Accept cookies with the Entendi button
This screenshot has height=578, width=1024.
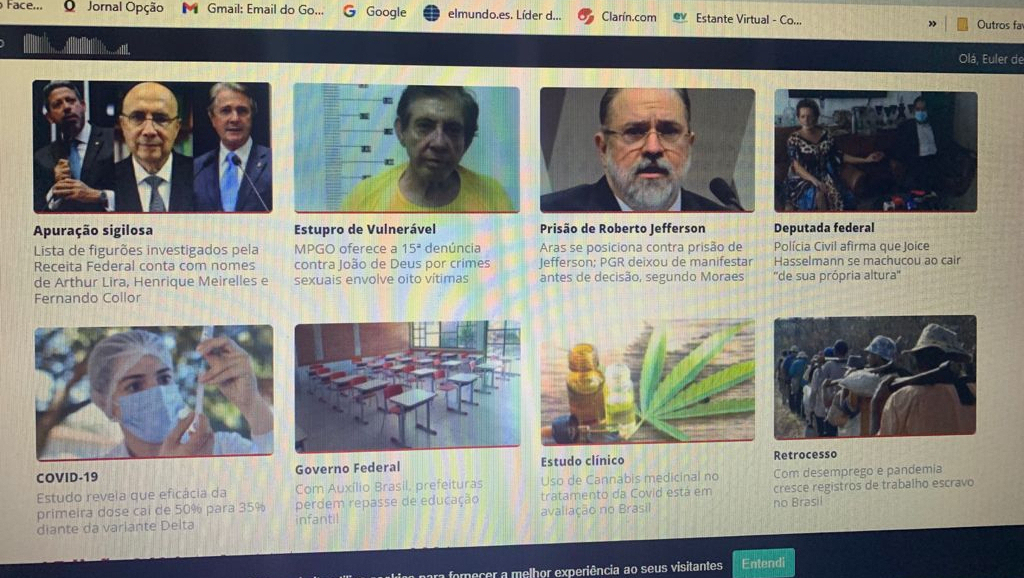click(x=762, y=563)
